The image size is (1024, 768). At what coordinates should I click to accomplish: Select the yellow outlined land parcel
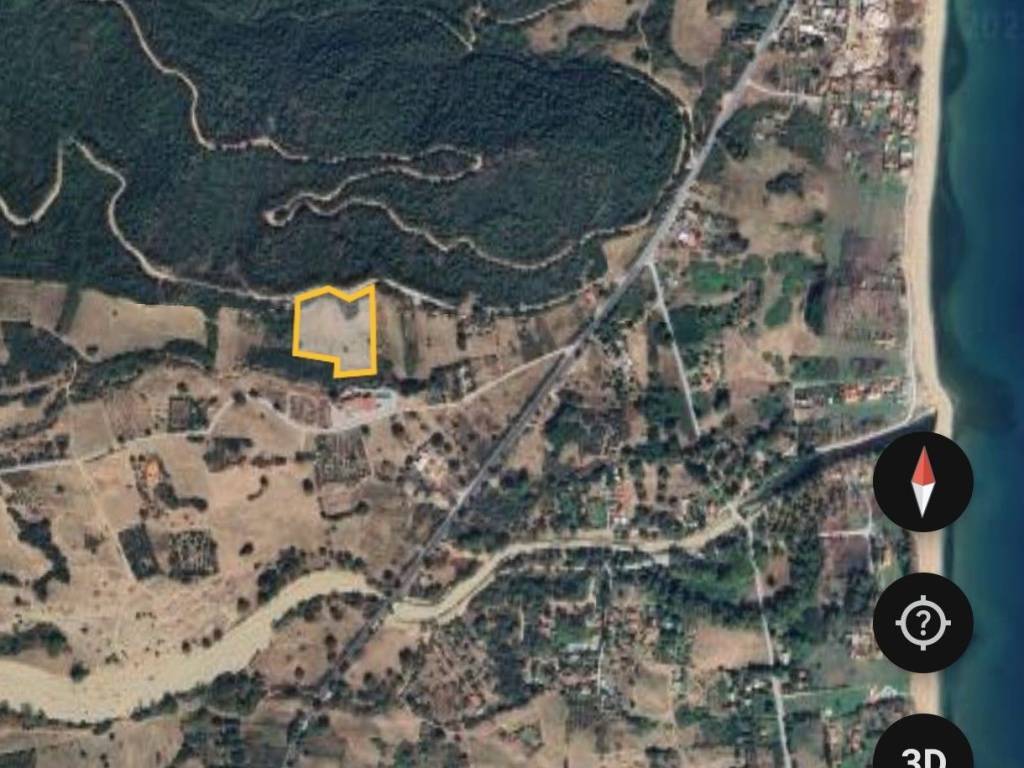coord(335,332)
